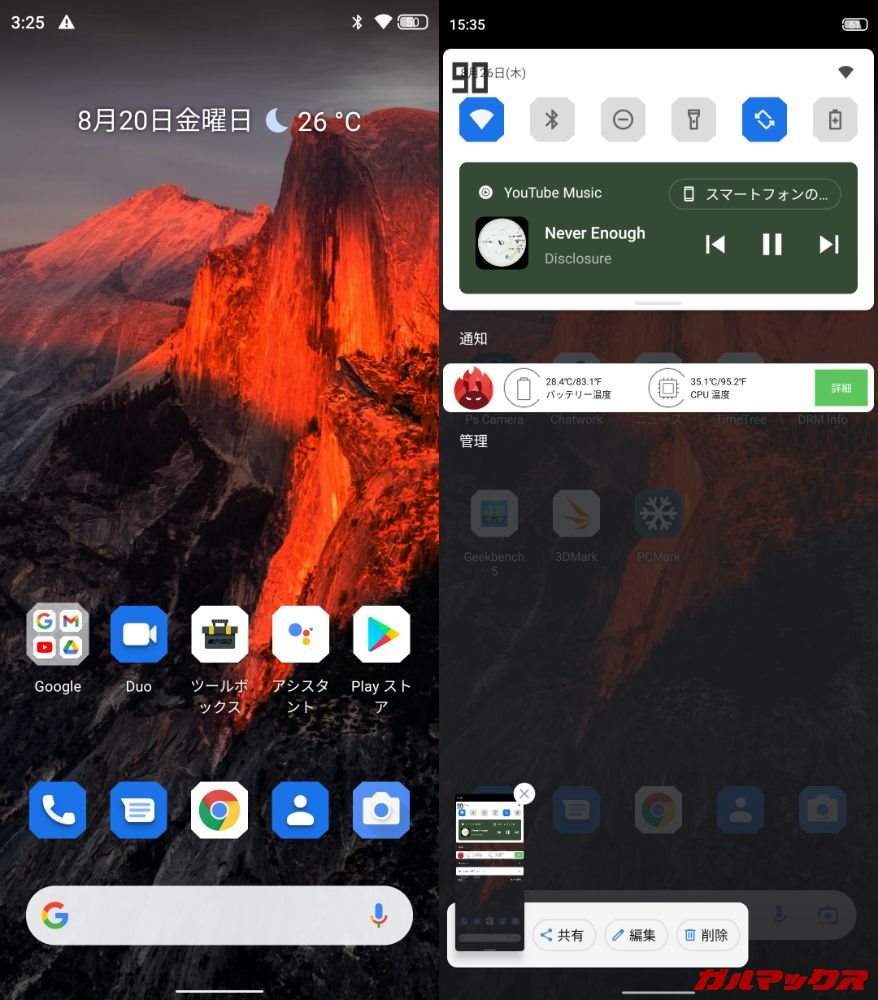
Task: Launch the Duo app
Action: (x=139, y=634)
